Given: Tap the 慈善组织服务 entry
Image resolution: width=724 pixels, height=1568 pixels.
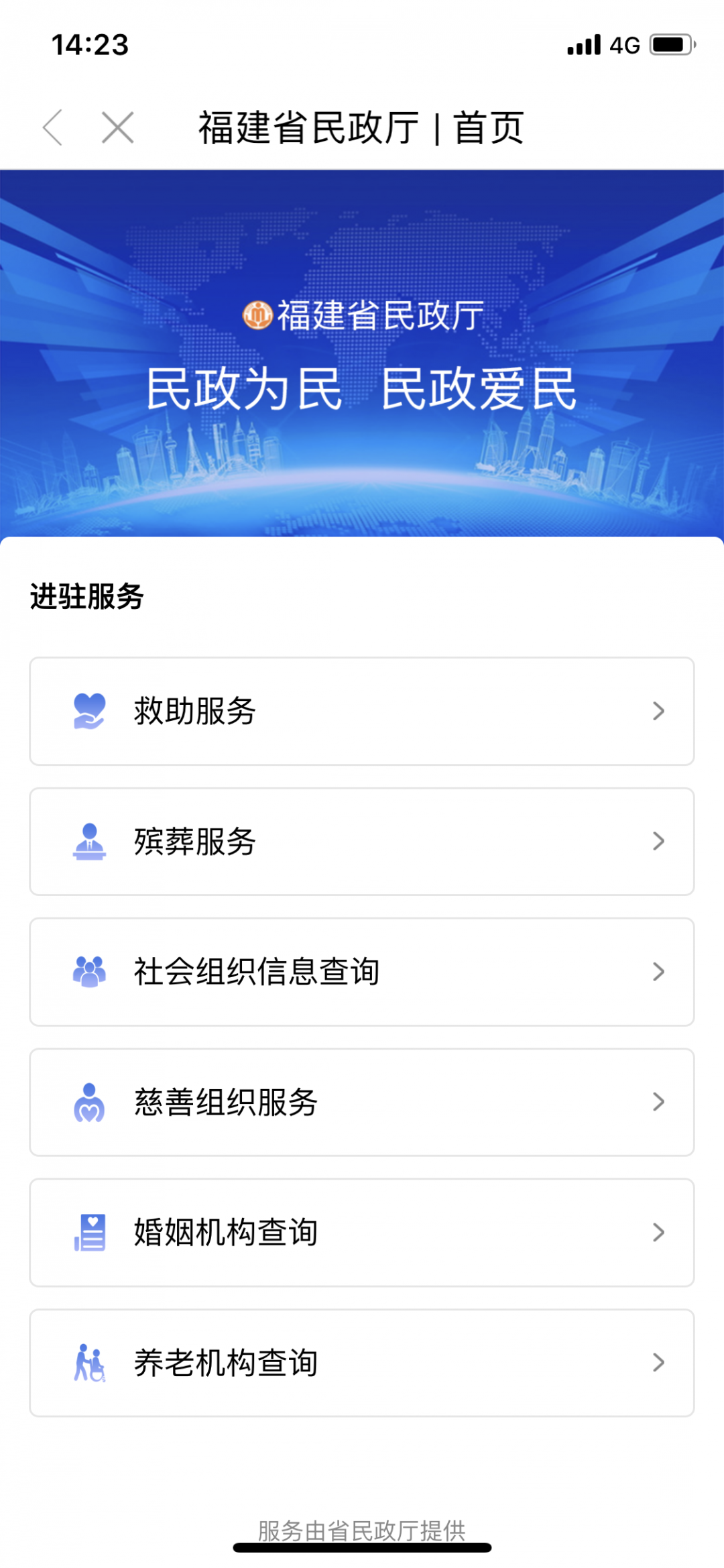Looking at the screenshot, I should coord(362,1102).
